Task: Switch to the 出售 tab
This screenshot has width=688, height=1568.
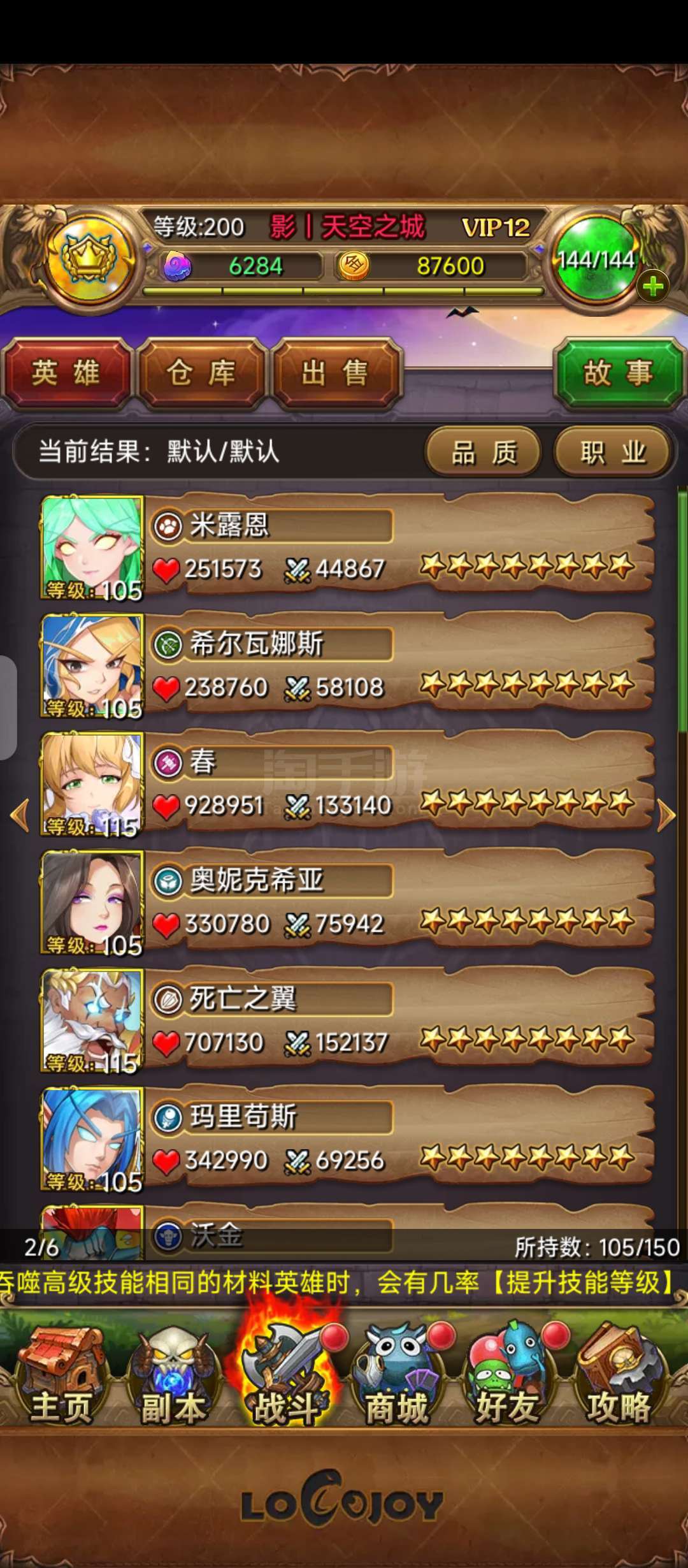Action: (x=335, y=374)
